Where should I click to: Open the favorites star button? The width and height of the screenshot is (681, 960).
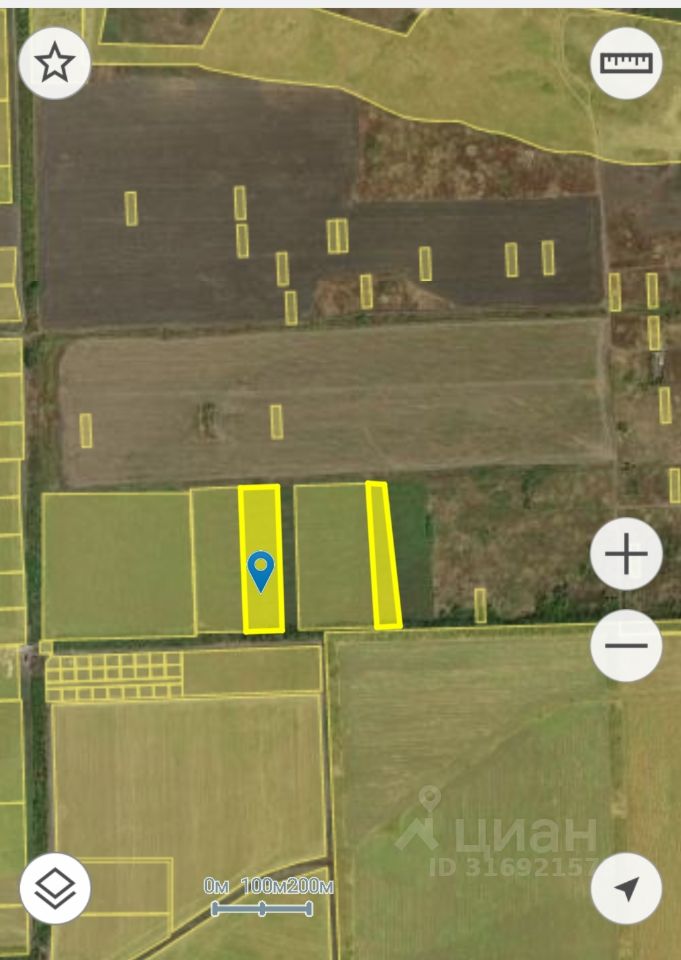[54, 63]
